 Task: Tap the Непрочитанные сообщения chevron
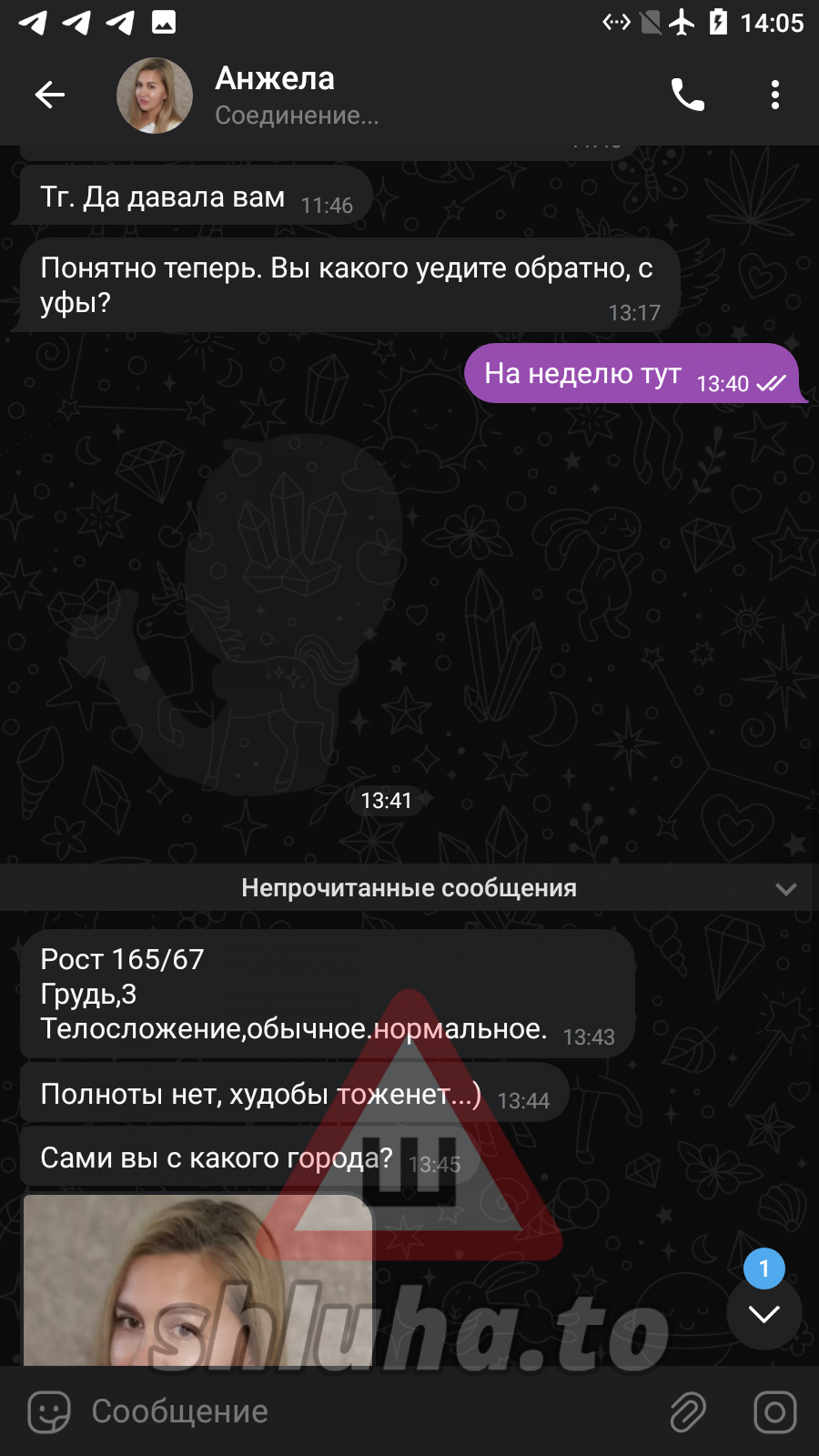785,888
